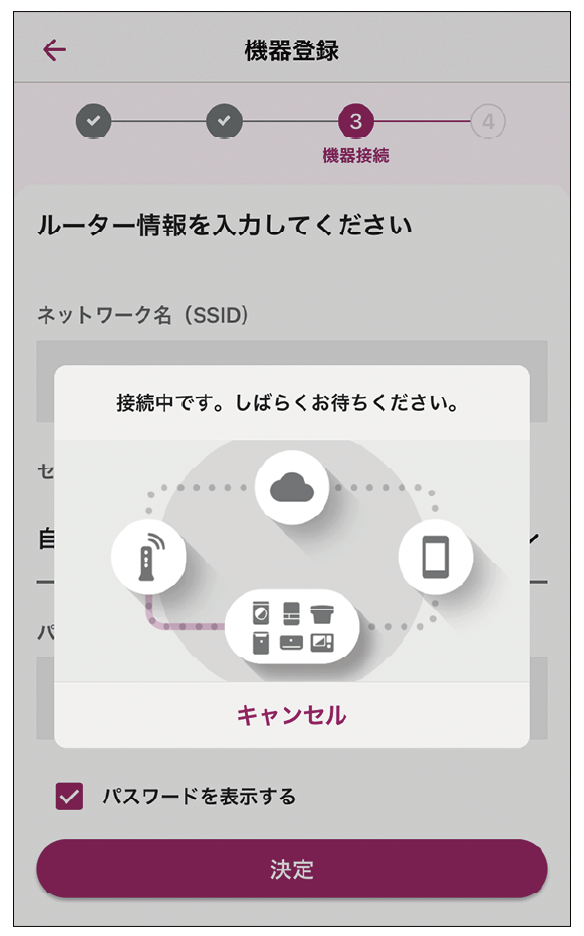The image size is (584, 936).
Task: Confirm with the 決定 button
Action: [291, 869]
